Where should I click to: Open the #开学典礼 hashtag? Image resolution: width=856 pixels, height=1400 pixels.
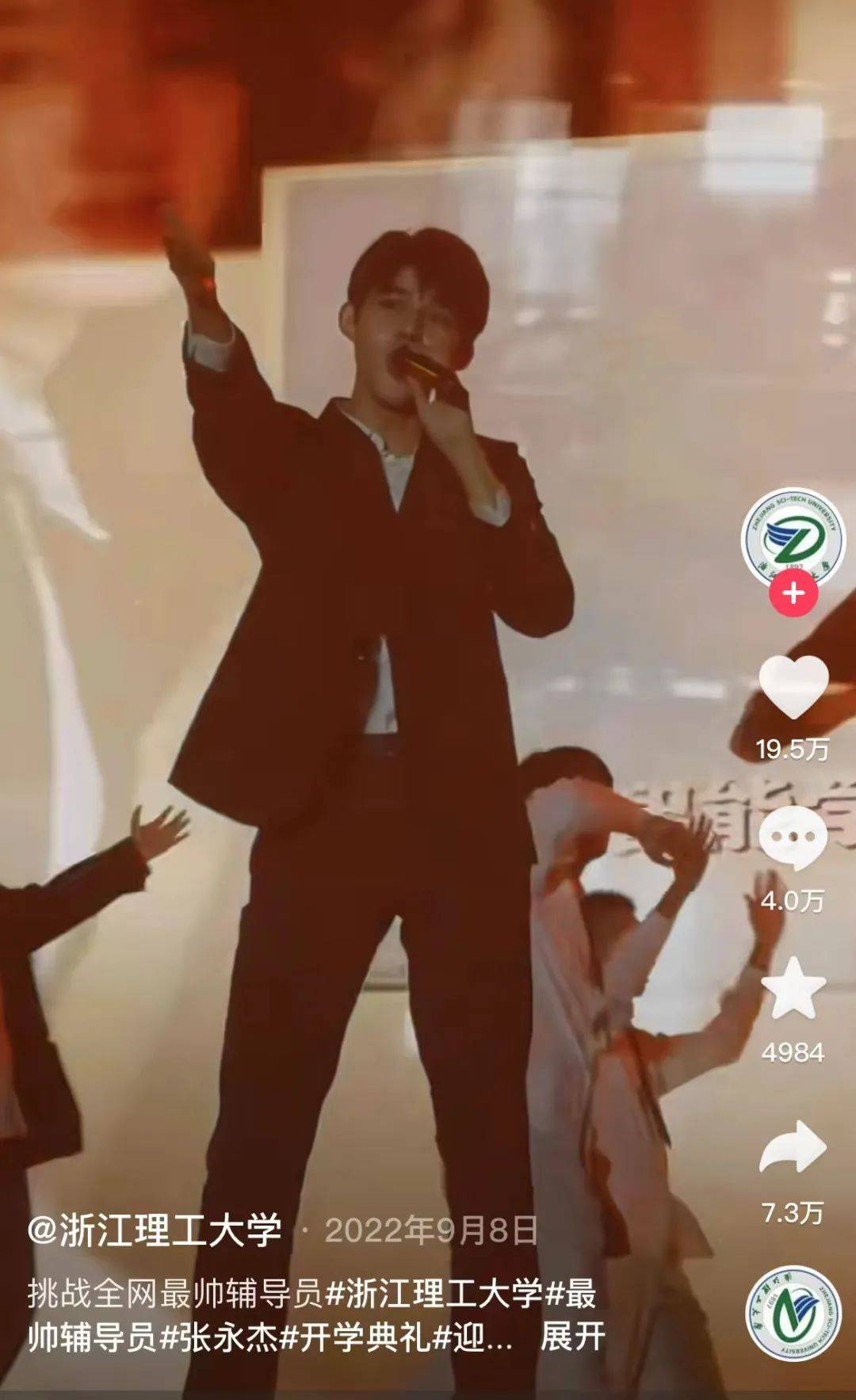(x=357, y=1337)
